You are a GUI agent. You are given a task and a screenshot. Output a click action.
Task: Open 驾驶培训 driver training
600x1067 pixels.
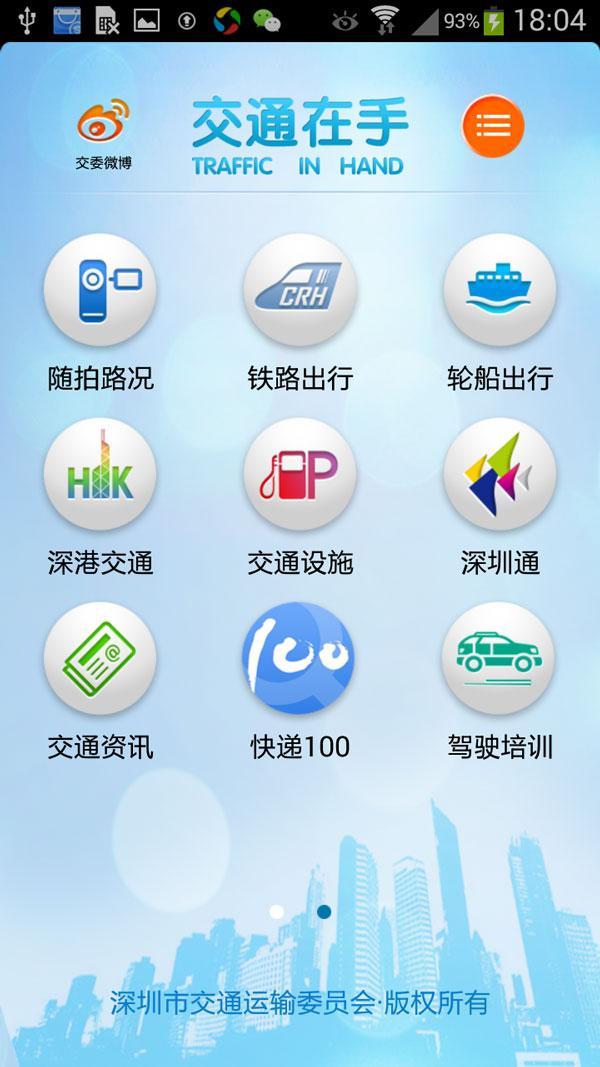(x=499, y=658)
